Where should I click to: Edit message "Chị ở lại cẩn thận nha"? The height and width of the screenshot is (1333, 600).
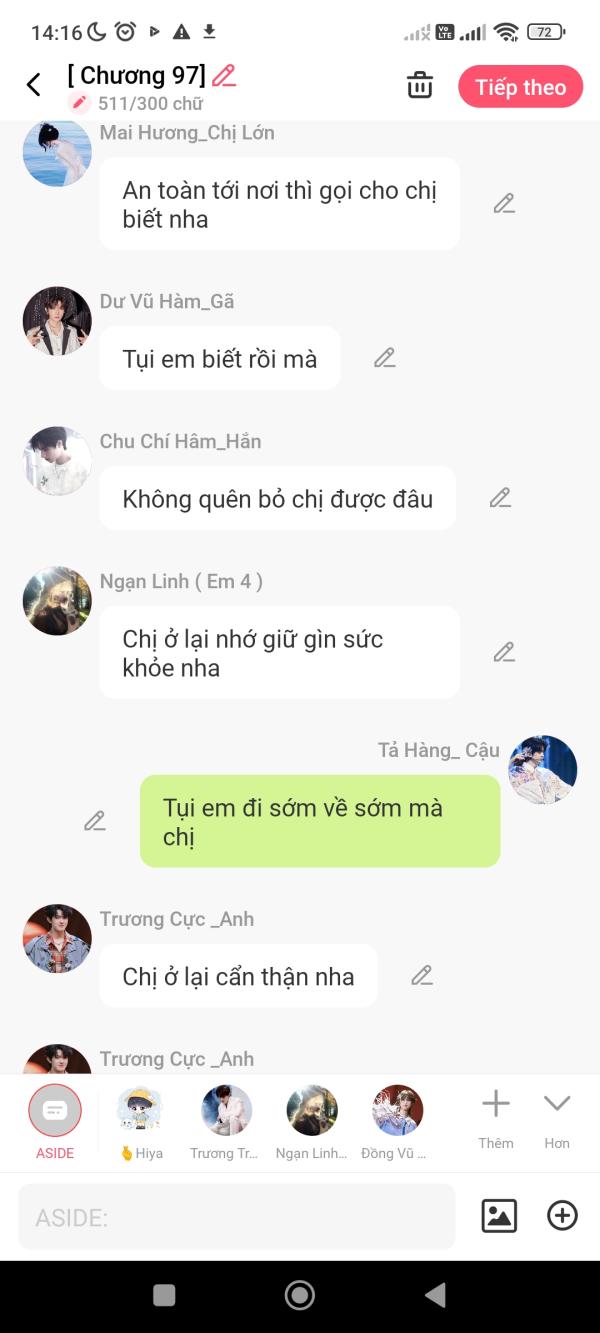point(422,975)
